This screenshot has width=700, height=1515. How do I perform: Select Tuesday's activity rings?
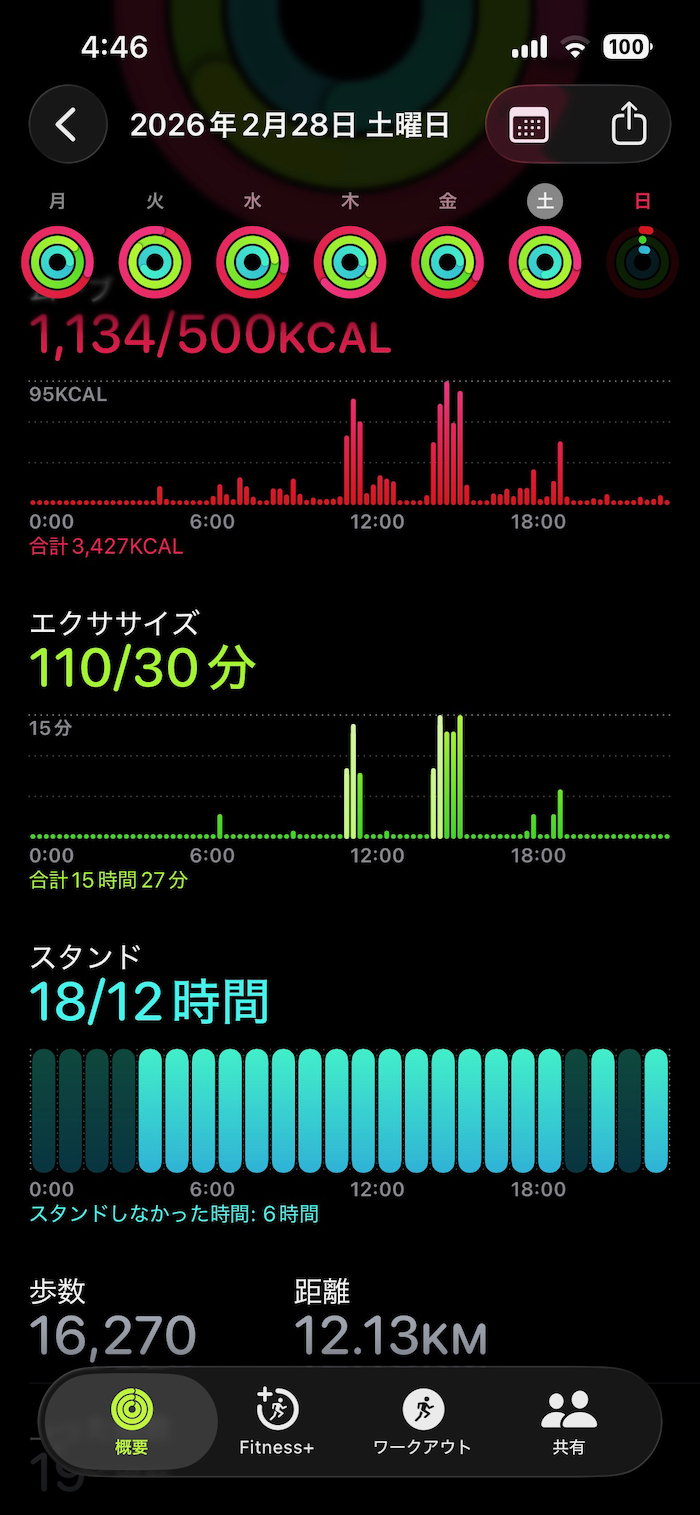click(155, 262)
